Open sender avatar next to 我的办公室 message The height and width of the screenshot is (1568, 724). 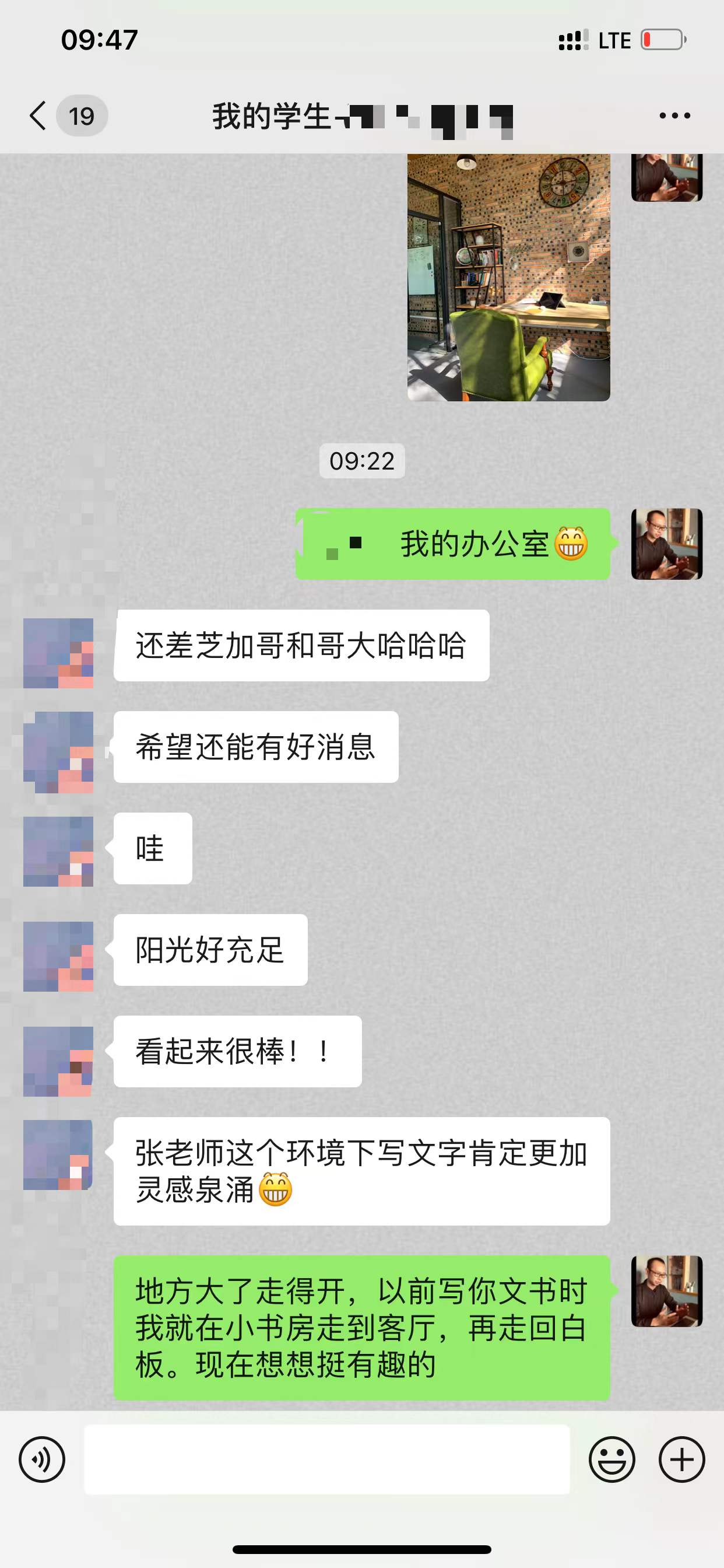pyautogui.click(x=667, y=544)
